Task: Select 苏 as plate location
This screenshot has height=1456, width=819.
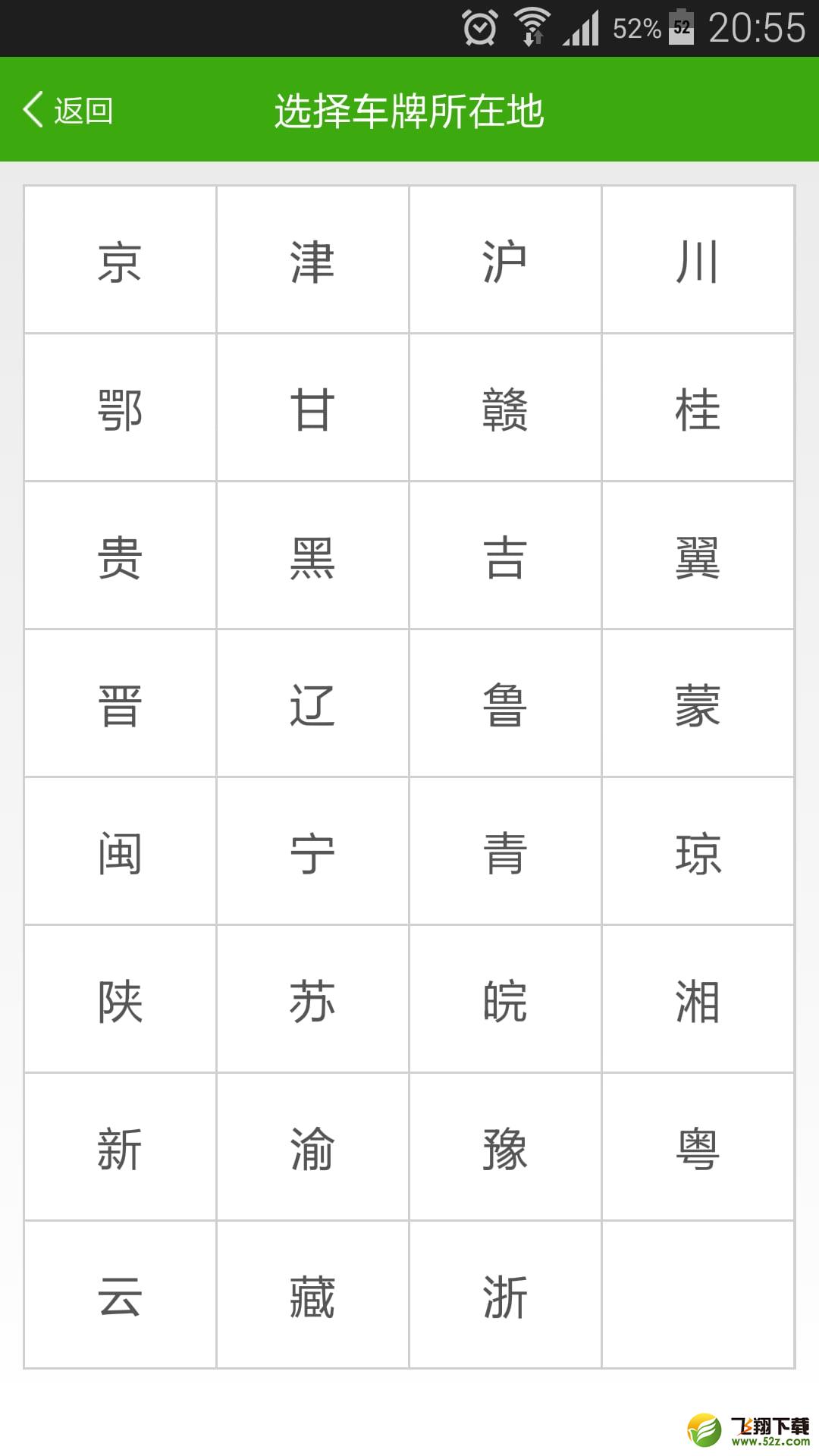Action: (312, 999)
